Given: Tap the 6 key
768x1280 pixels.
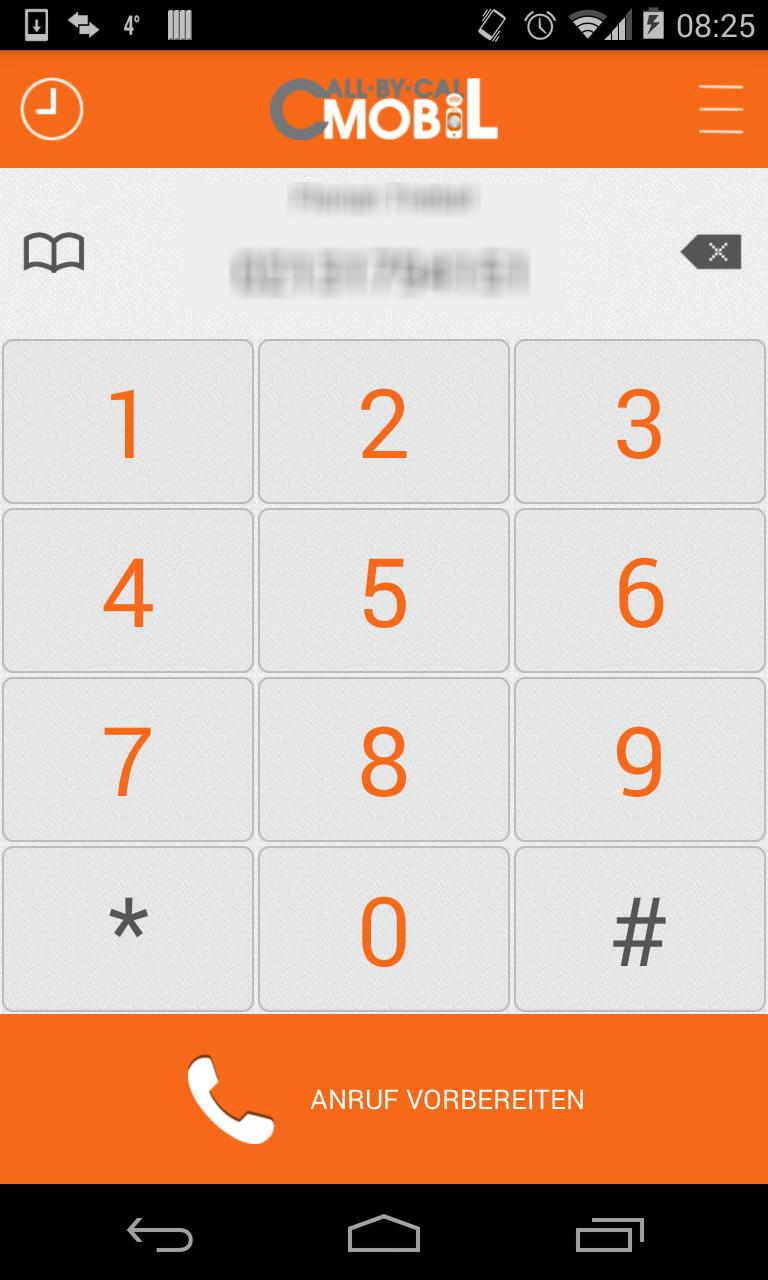Looking at the screenshot, I should click(640, 591).
